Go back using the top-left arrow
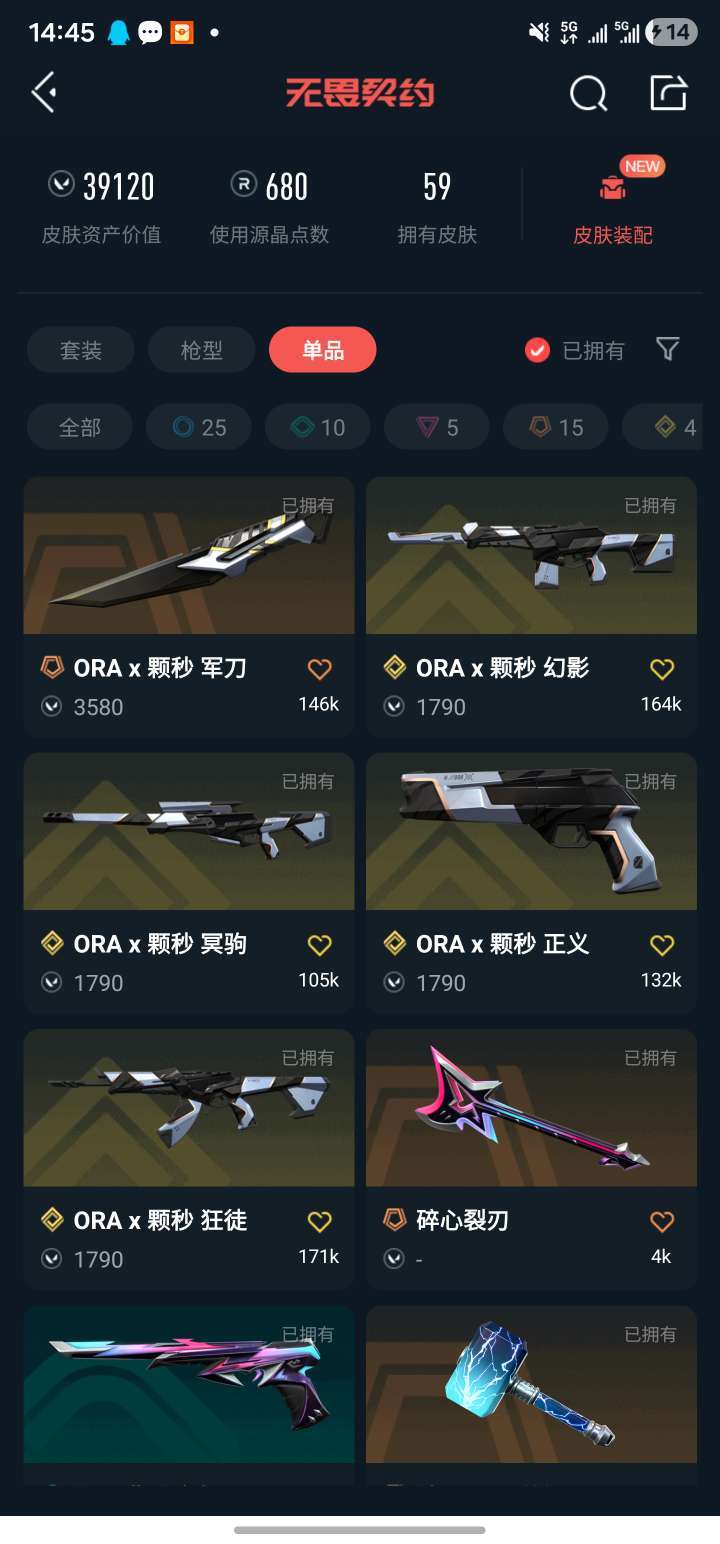The height and width of the screenshot is (1544, 720). pyautogui.click(x=44, y=93)
